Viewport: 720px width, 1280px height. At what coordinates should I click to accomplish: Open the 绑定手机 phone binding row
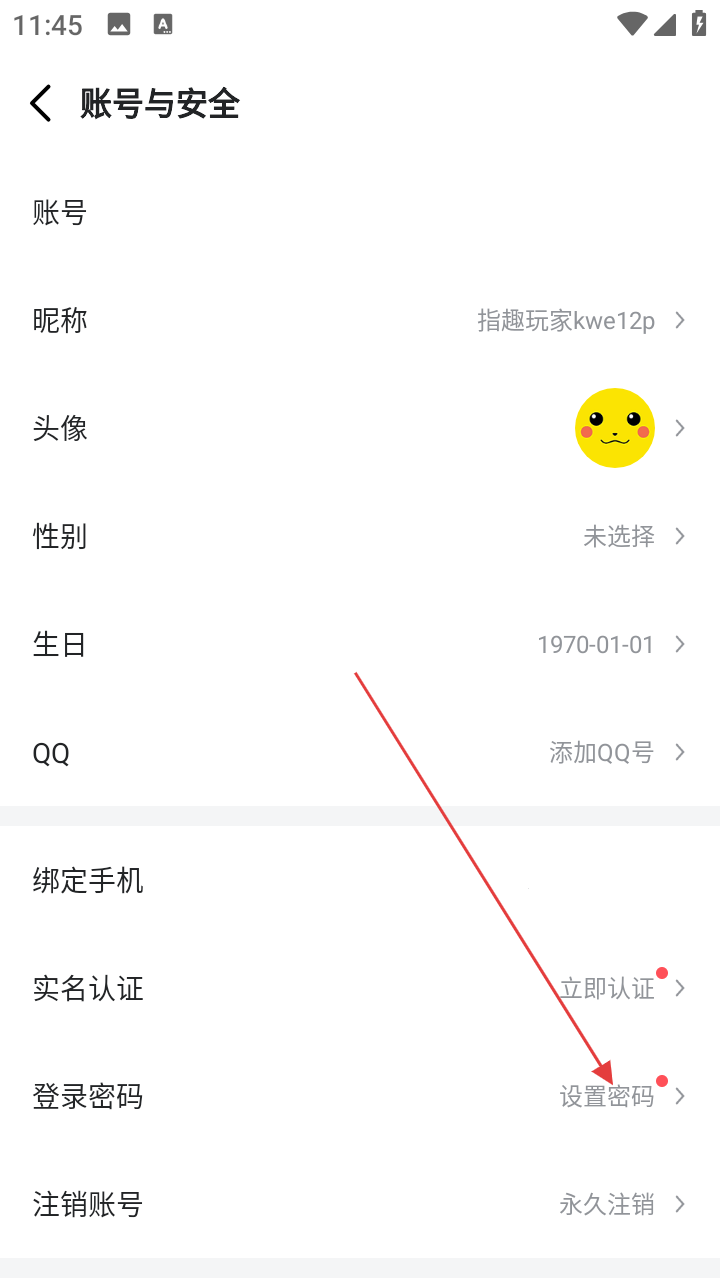coord(360,881)
